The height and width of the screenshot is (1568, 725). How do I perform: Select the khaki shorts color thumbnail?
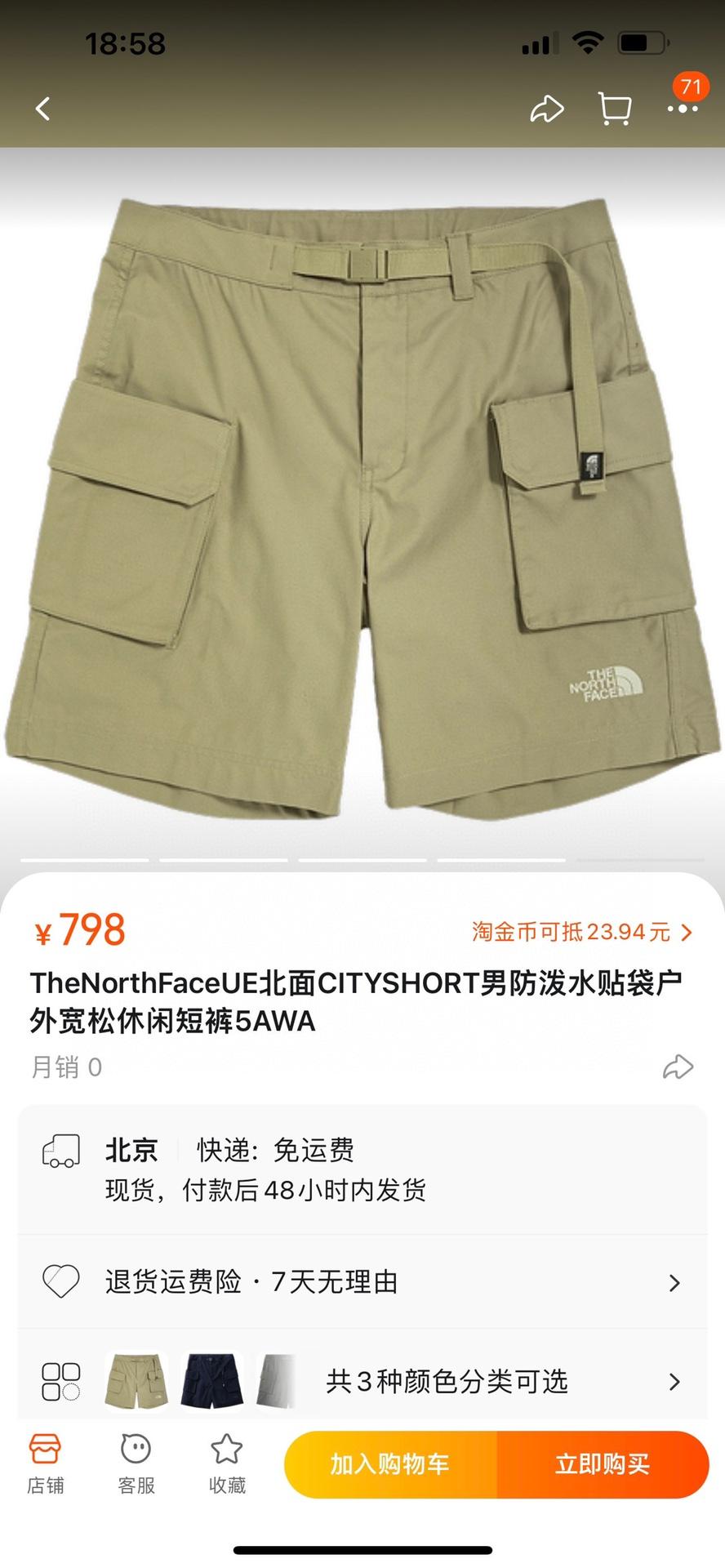point(136,1381)
